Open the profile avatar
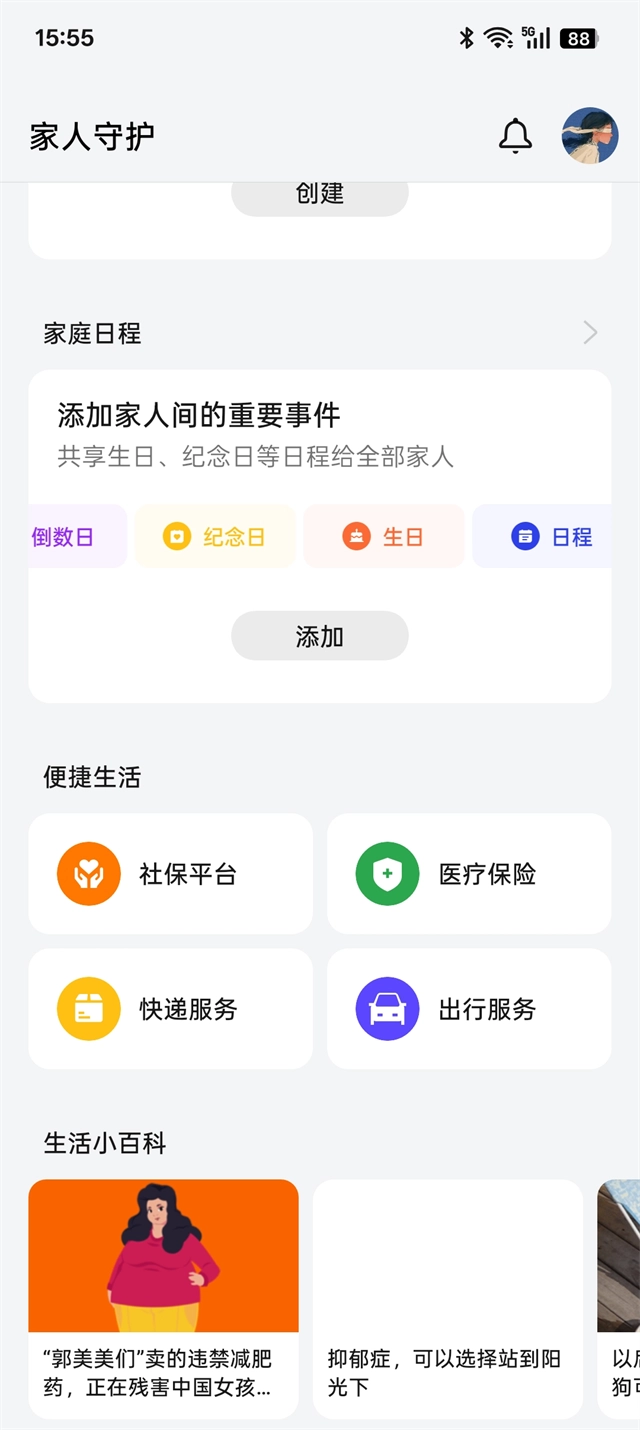 click(589, 136)
